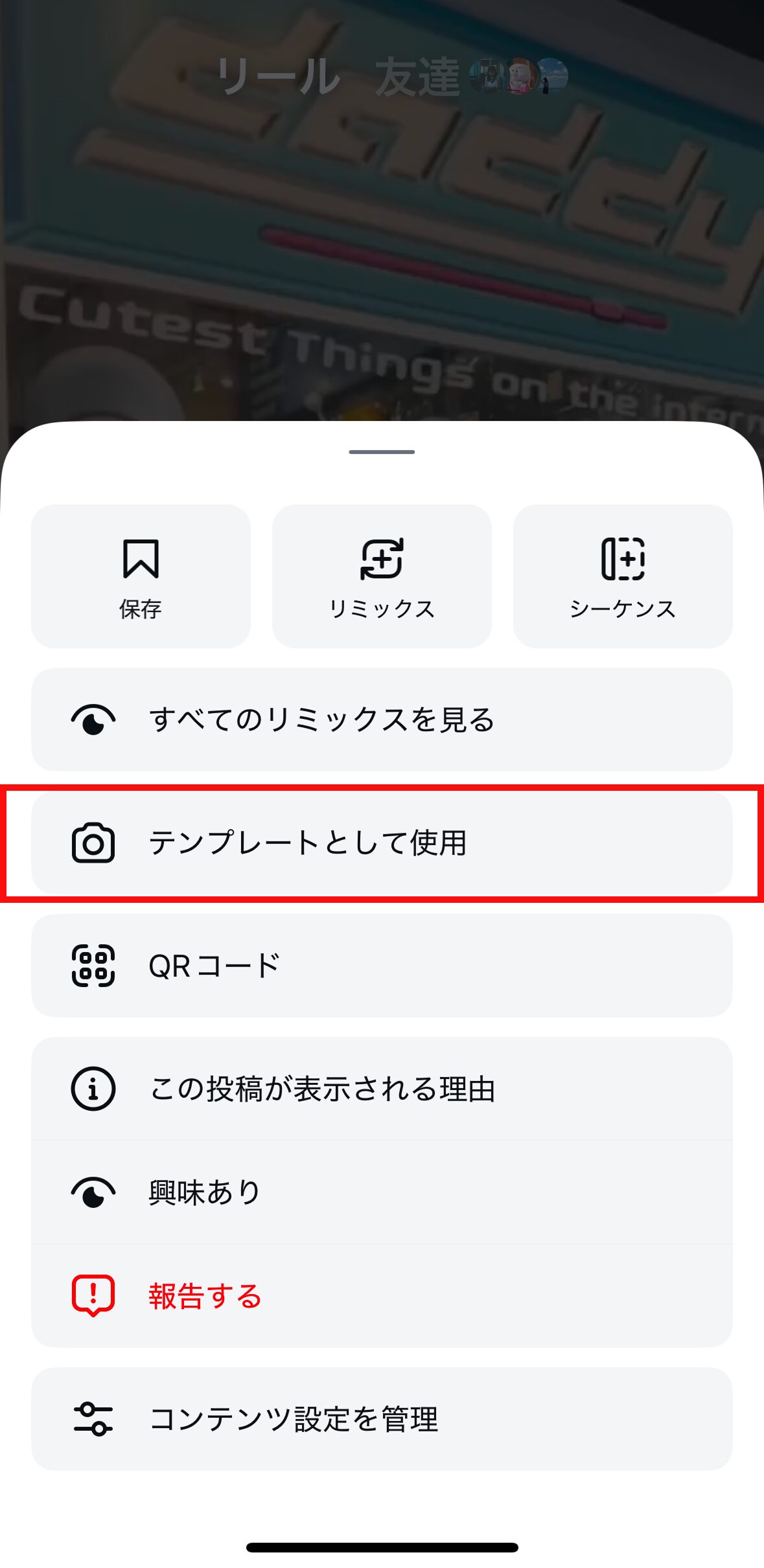Image resolution: width=764 pixels, height=1568 pixels.
Task: Tap the 保存 save button
Action: [x=141, y=576]
